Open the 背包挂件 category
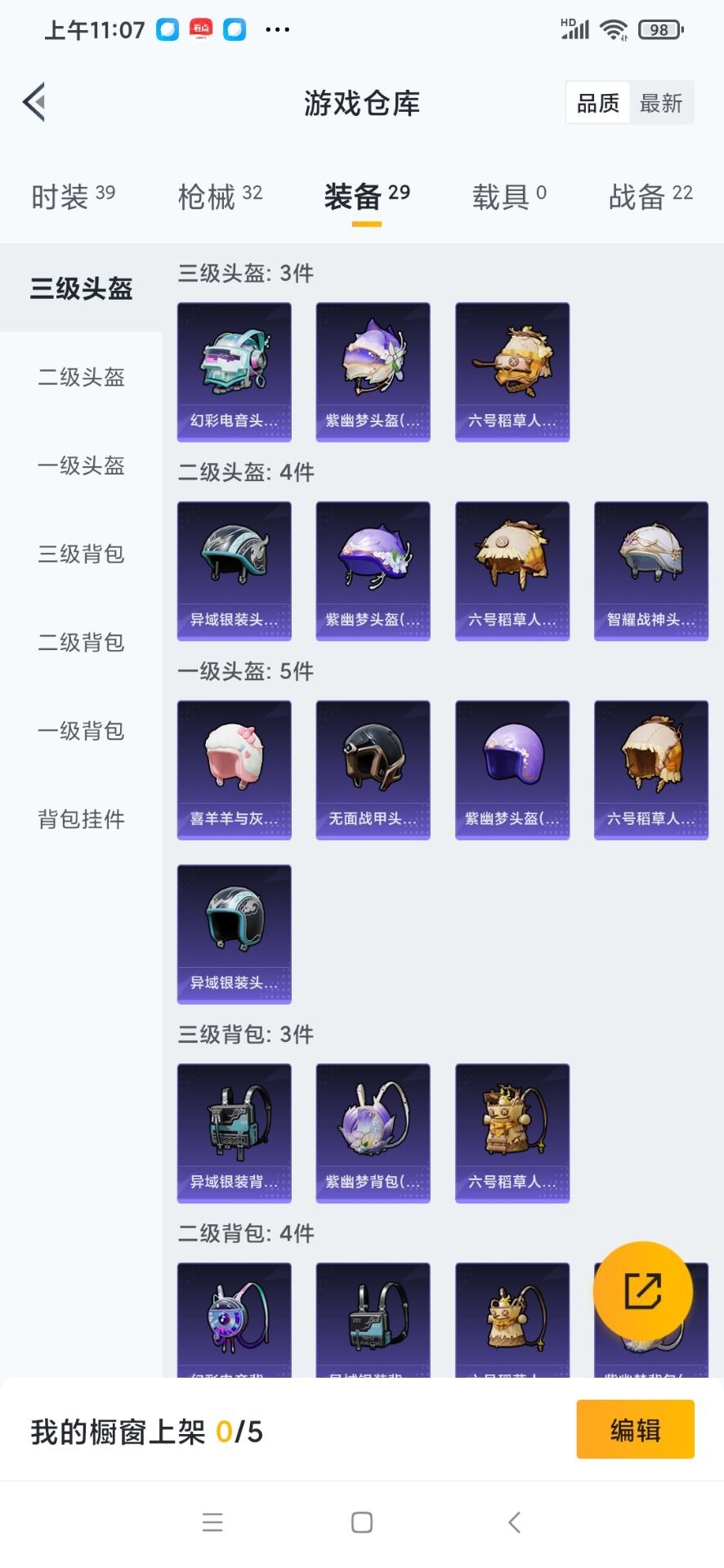The height and width of the screenshot is (1568, 724). (x=81, y=819)
